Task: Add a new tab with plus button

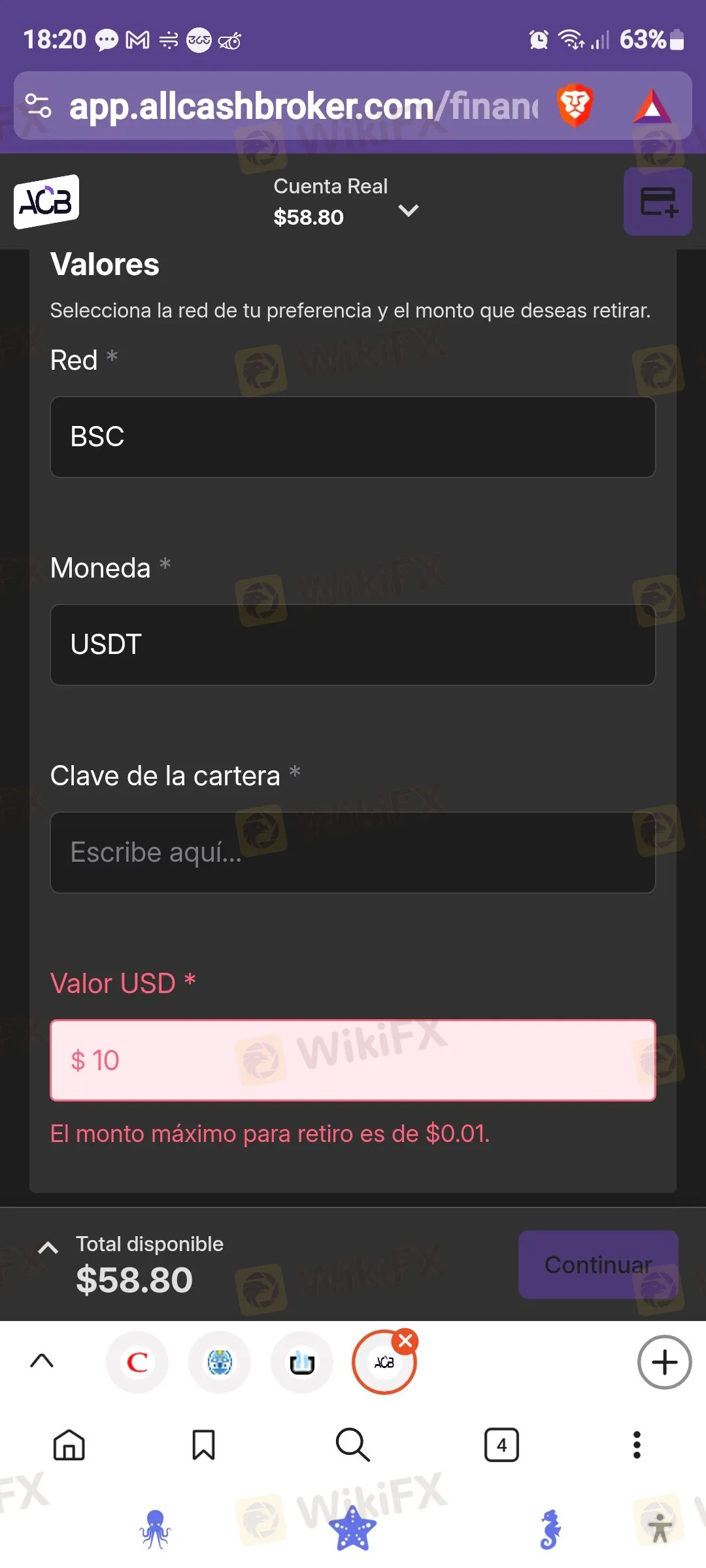Action: coord(664,1362)
